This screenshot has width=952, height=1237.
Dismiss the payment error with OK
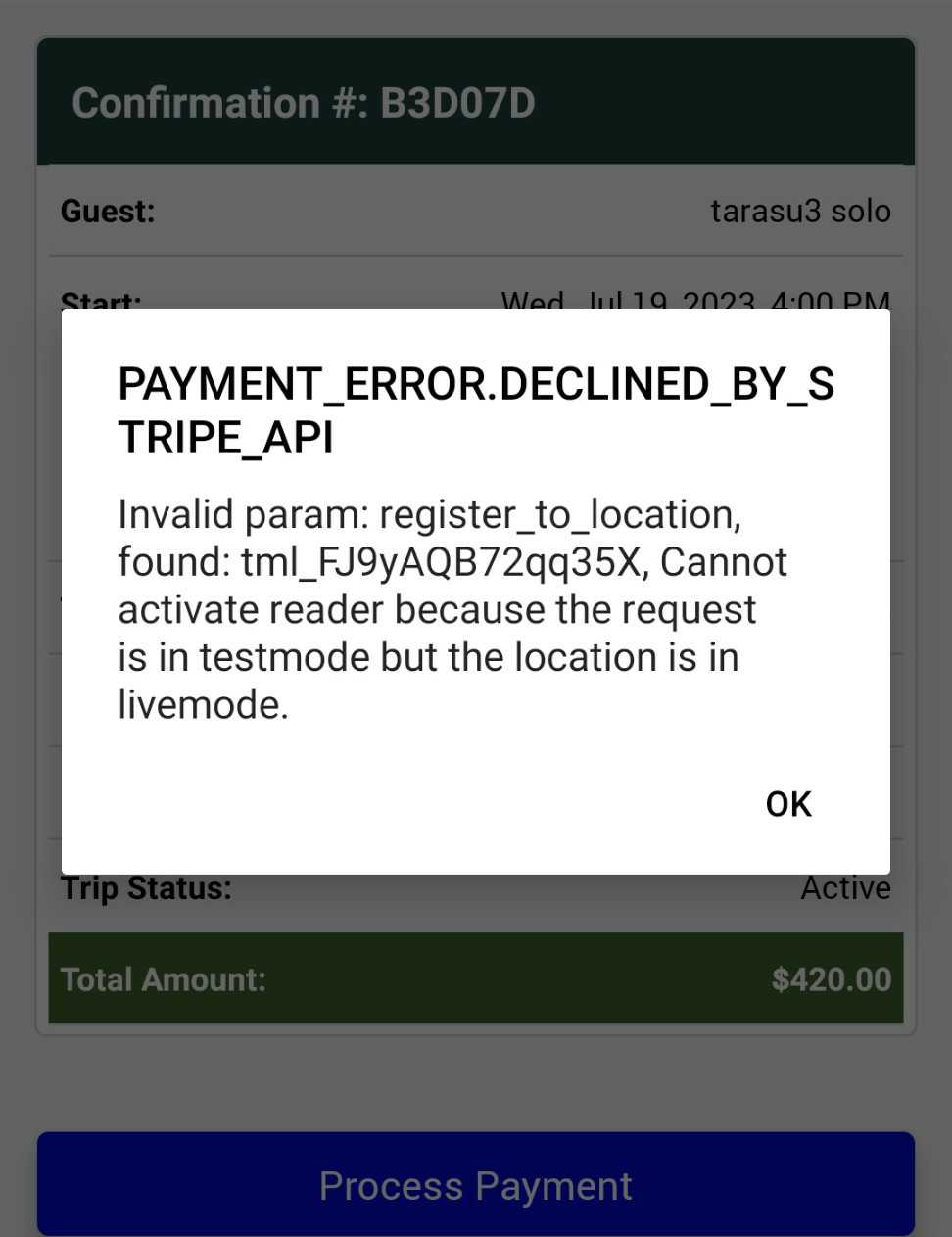pyautogui.click(x=788, y=804)
